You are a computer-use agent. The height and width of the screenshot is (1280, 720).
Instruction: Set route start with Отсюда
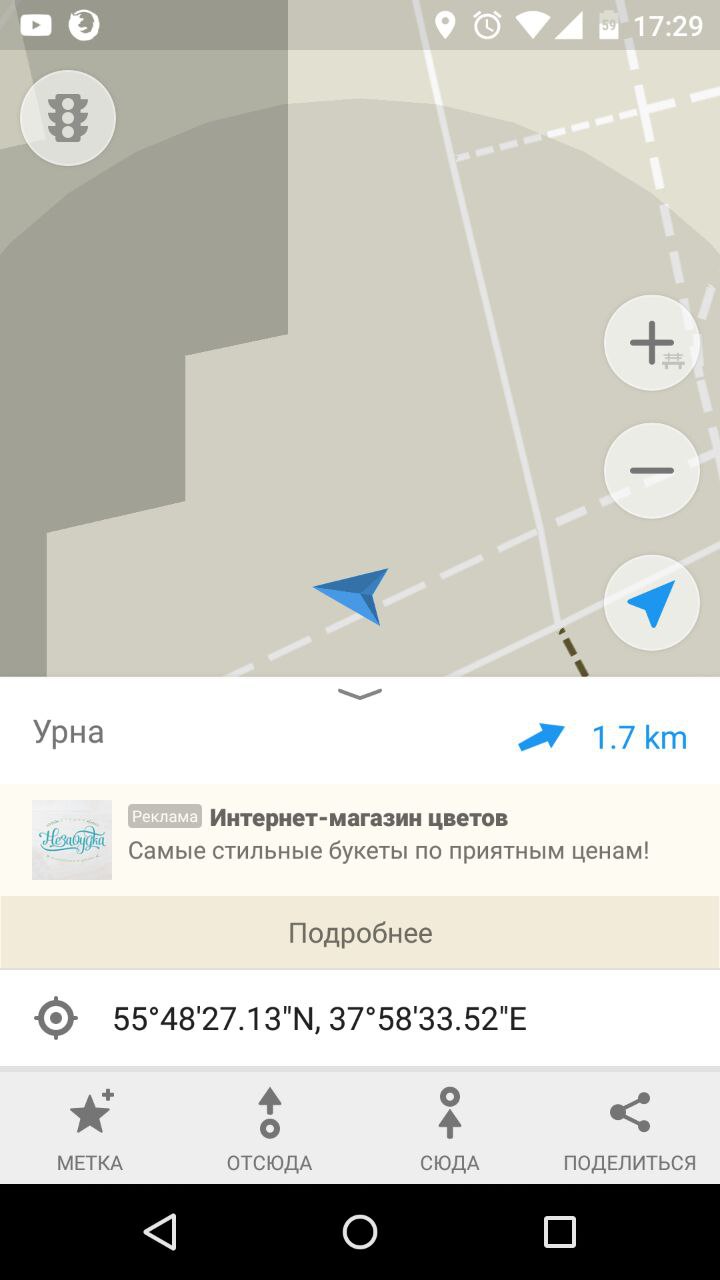click(x=270, y=1130)
